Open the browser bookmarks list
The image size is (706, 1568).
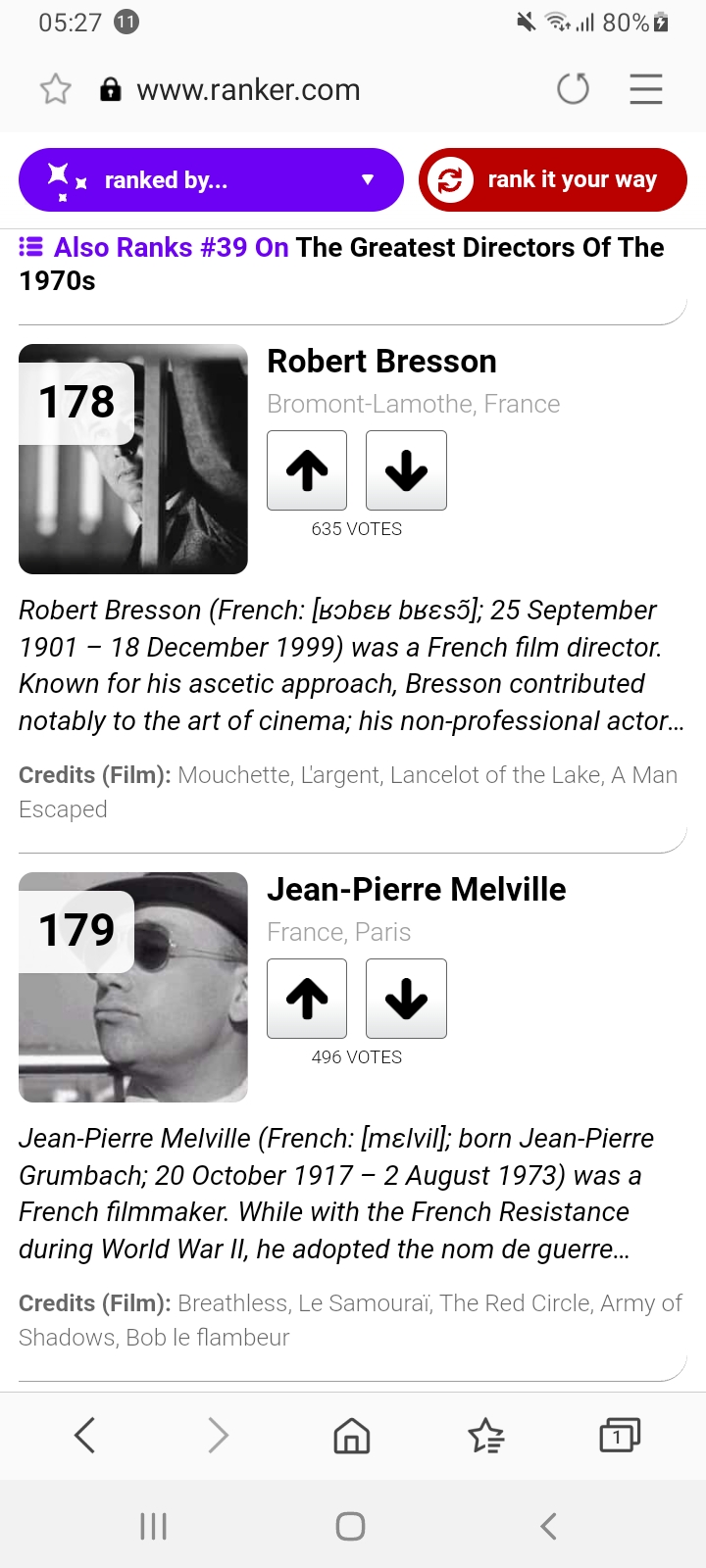[x=485, y=1436]
